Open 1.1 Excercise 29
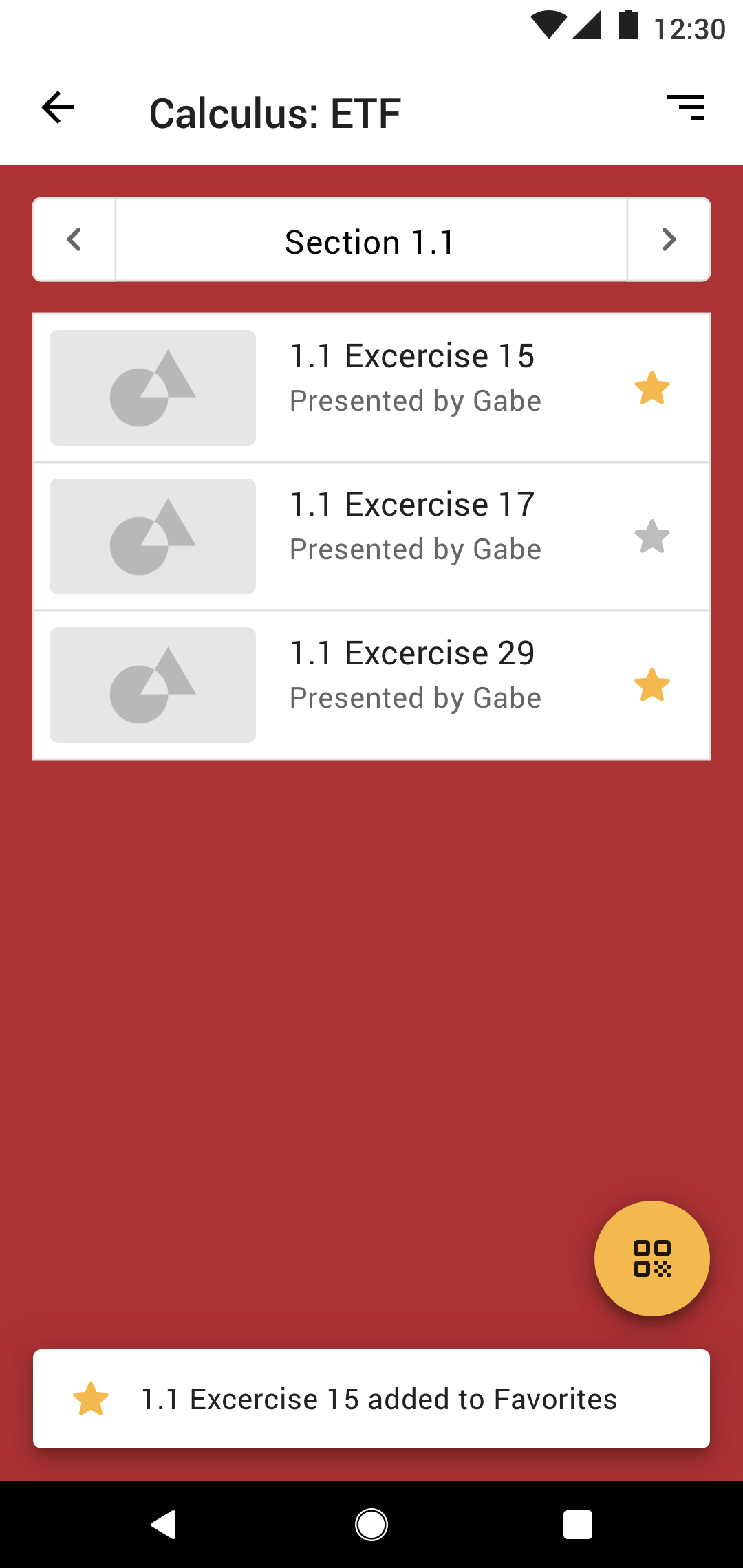Image resolution: width=743 pixels, height=1568 pixels. 371,685
